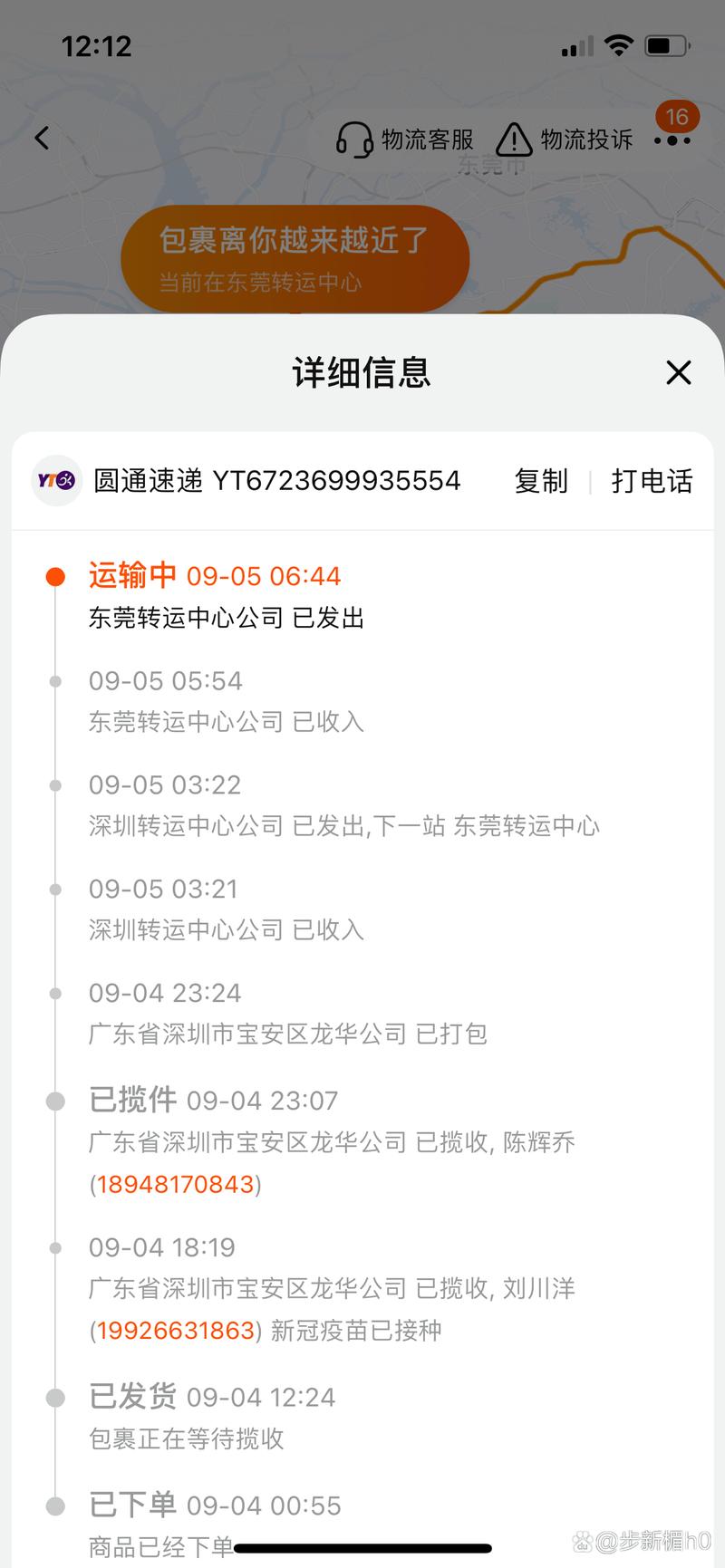Tap 复制 to copy tracking number
The image size is (725, 1568).
(x=541, y=480)
